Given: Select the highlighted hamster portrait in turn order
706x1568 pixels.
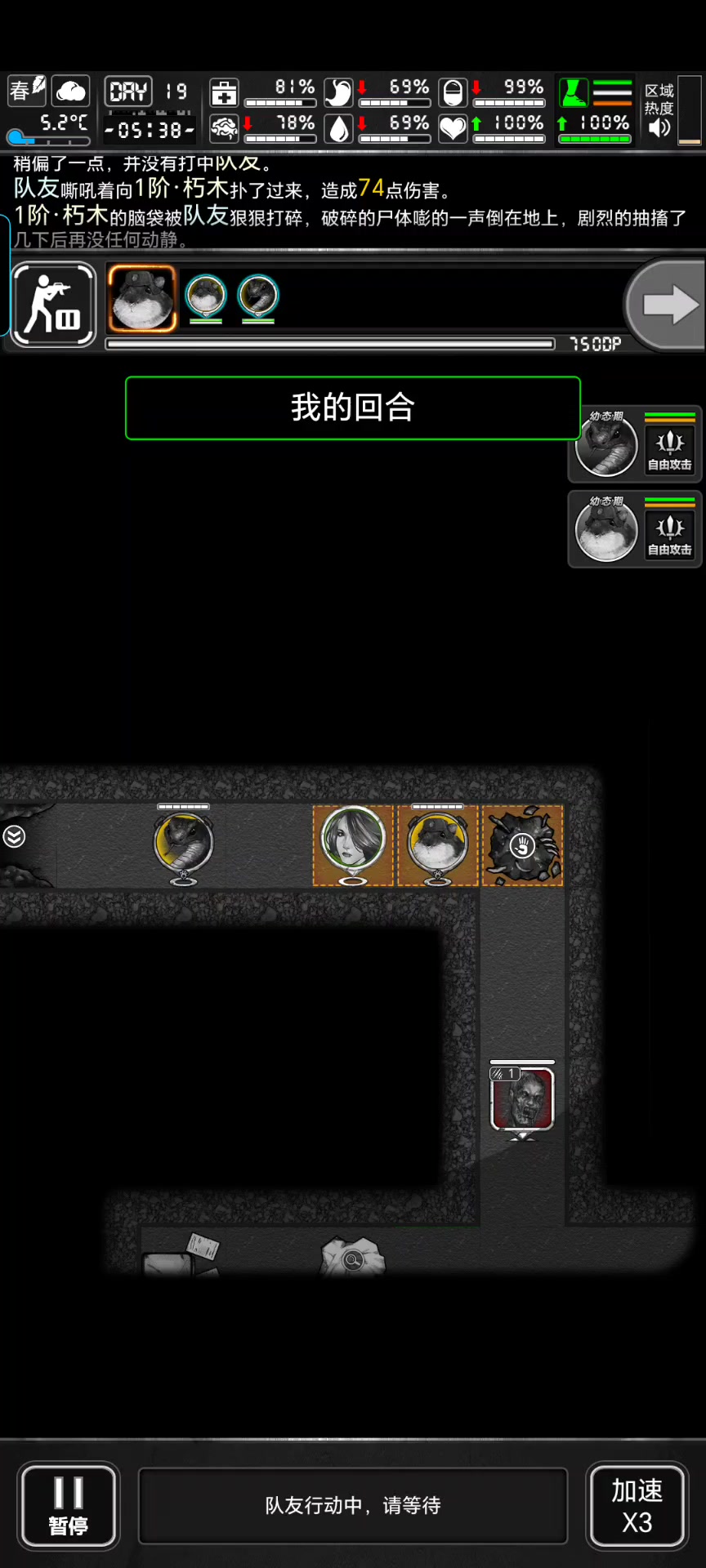Looking at the screenshot, I should click(142, 299).
